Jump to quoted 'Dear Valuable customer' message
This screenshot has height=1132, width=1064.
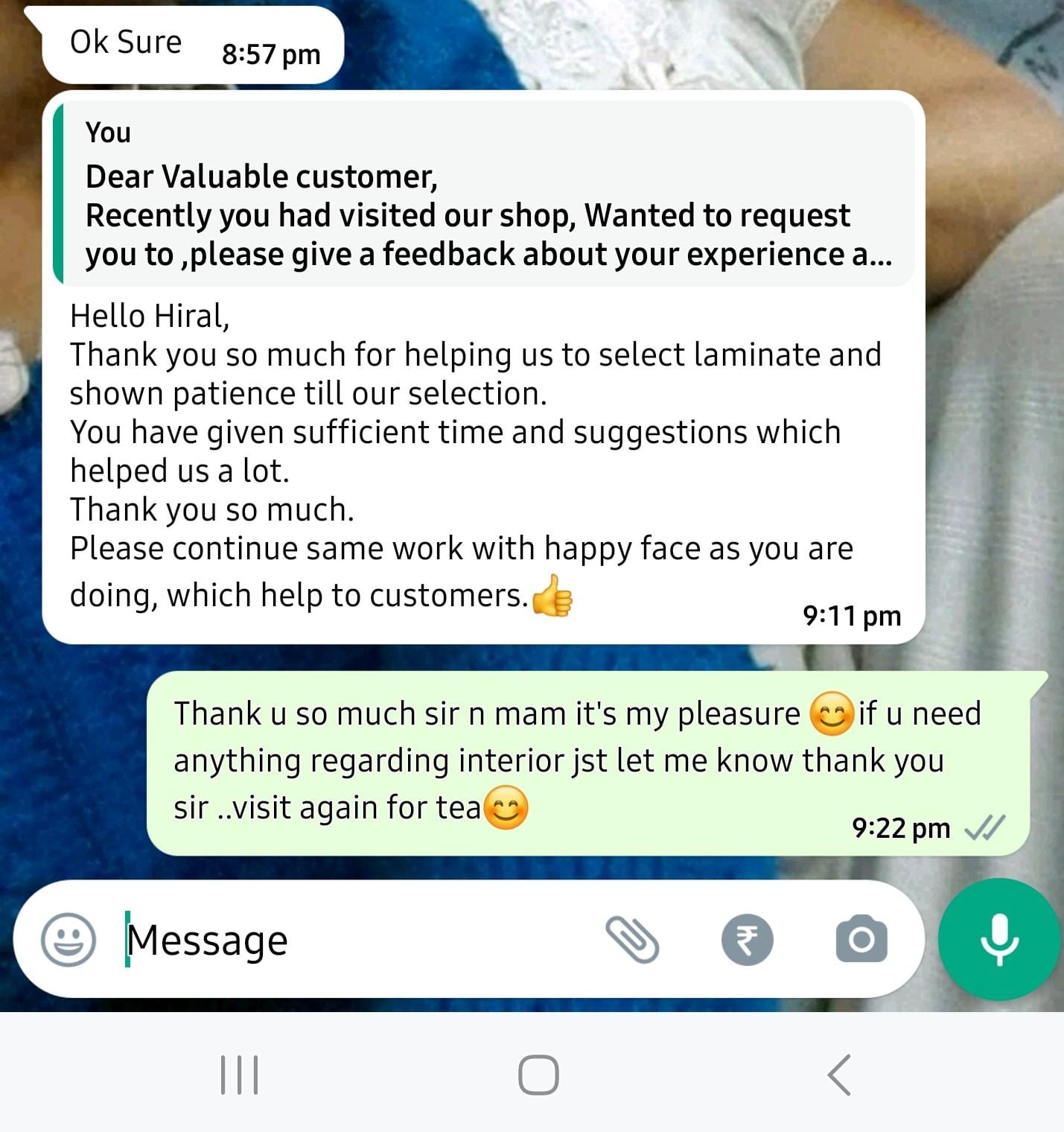click(484, 195)
